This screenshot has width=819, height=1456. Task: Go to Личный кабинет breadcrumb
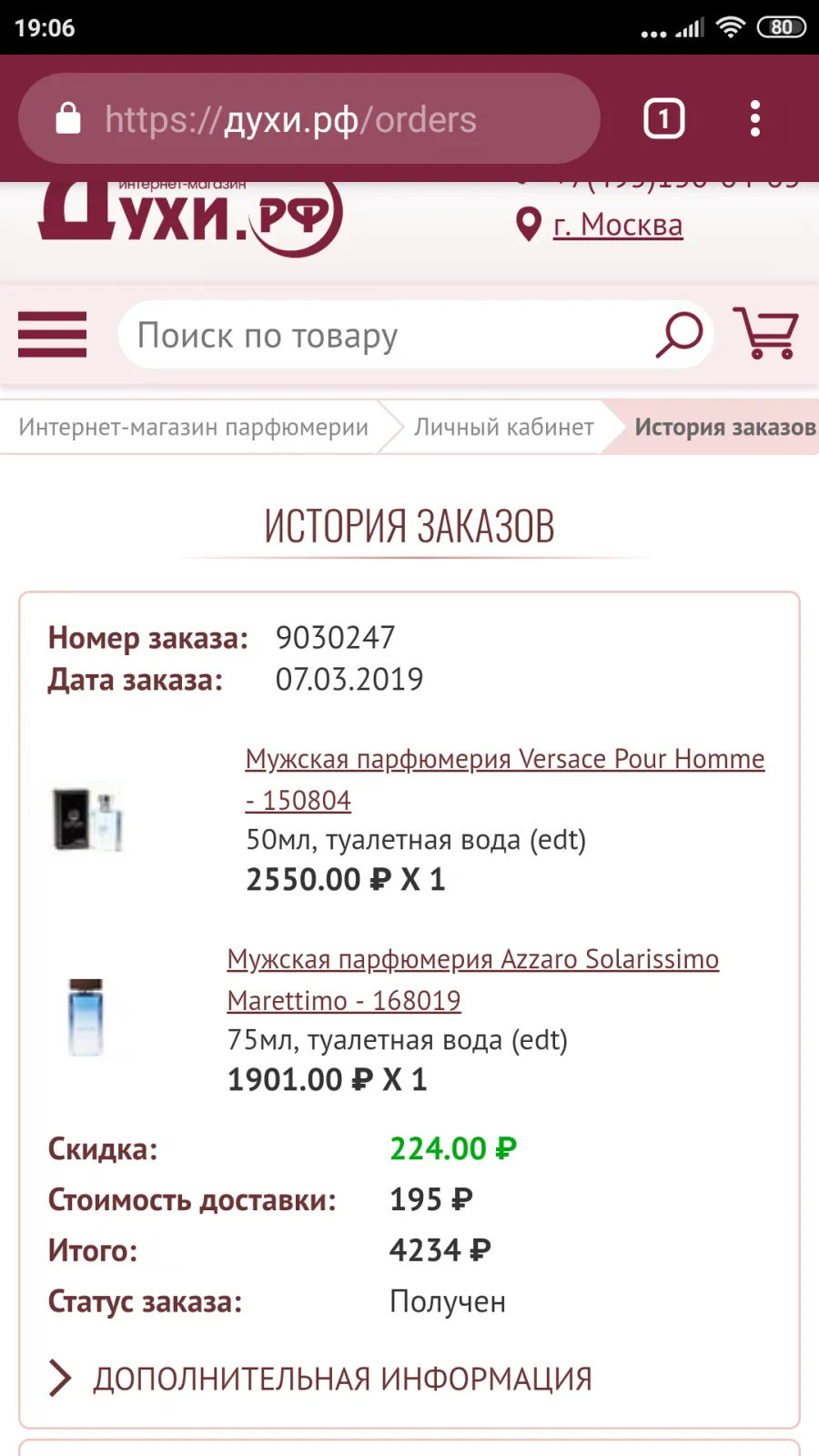pos(504,427)
